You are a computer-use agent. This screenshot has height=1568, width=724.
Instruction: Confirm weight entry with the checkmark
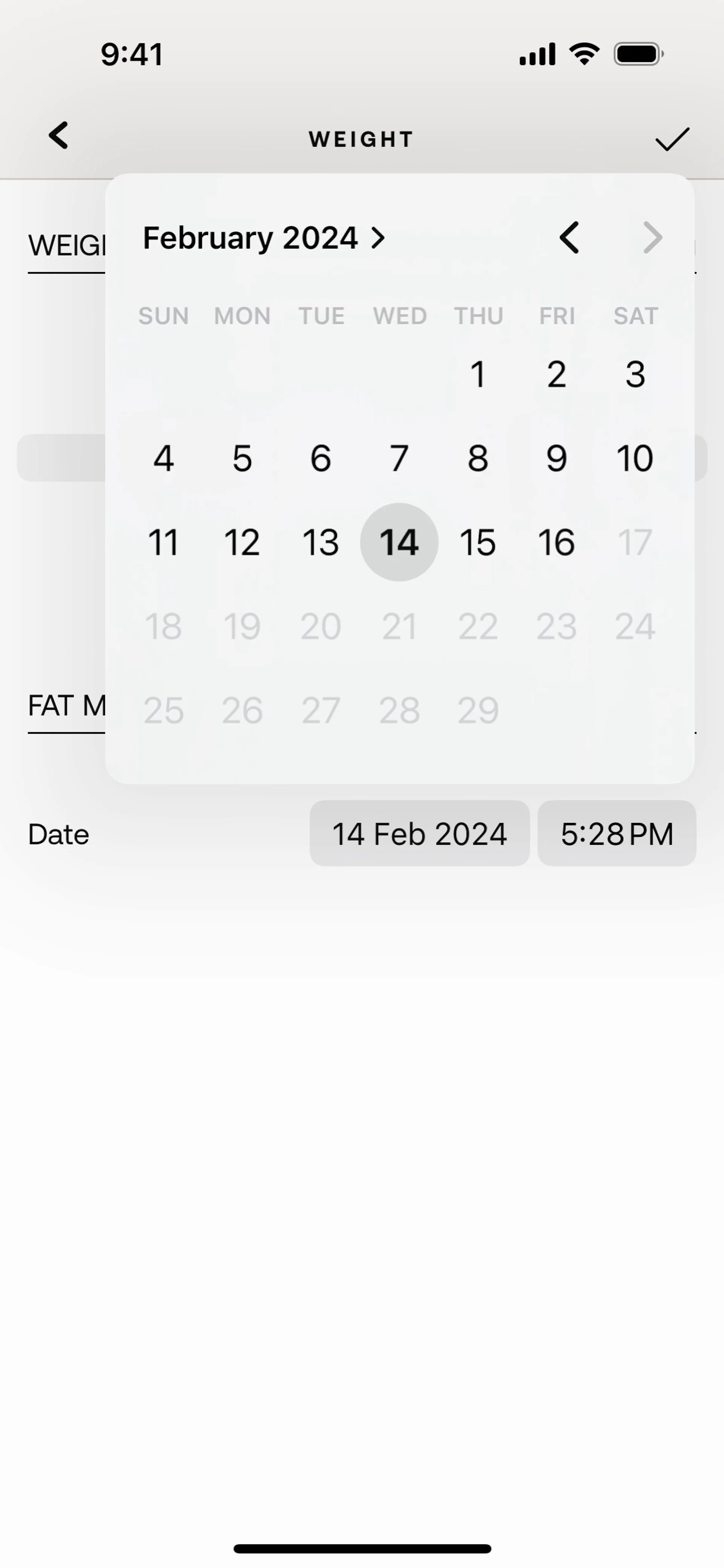click(x=672, y=139)
